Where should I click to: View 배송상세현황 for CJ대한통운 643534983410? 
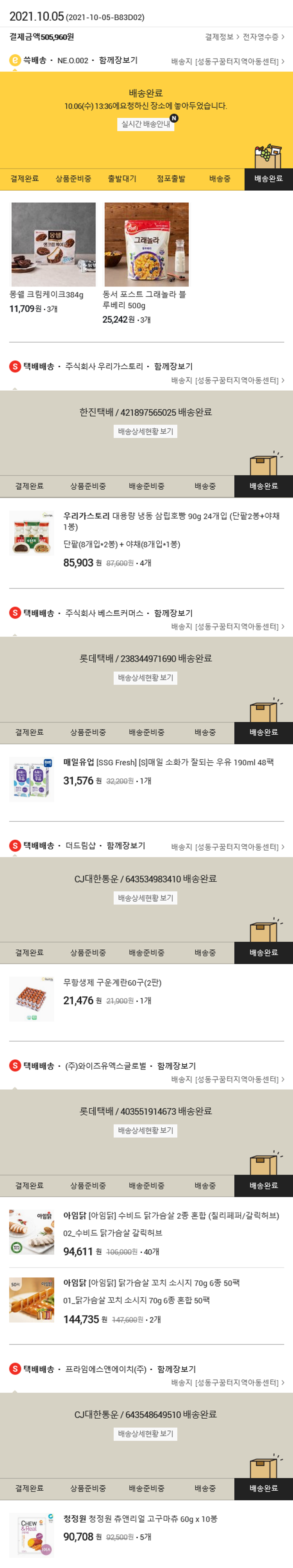tap(146, 898)
